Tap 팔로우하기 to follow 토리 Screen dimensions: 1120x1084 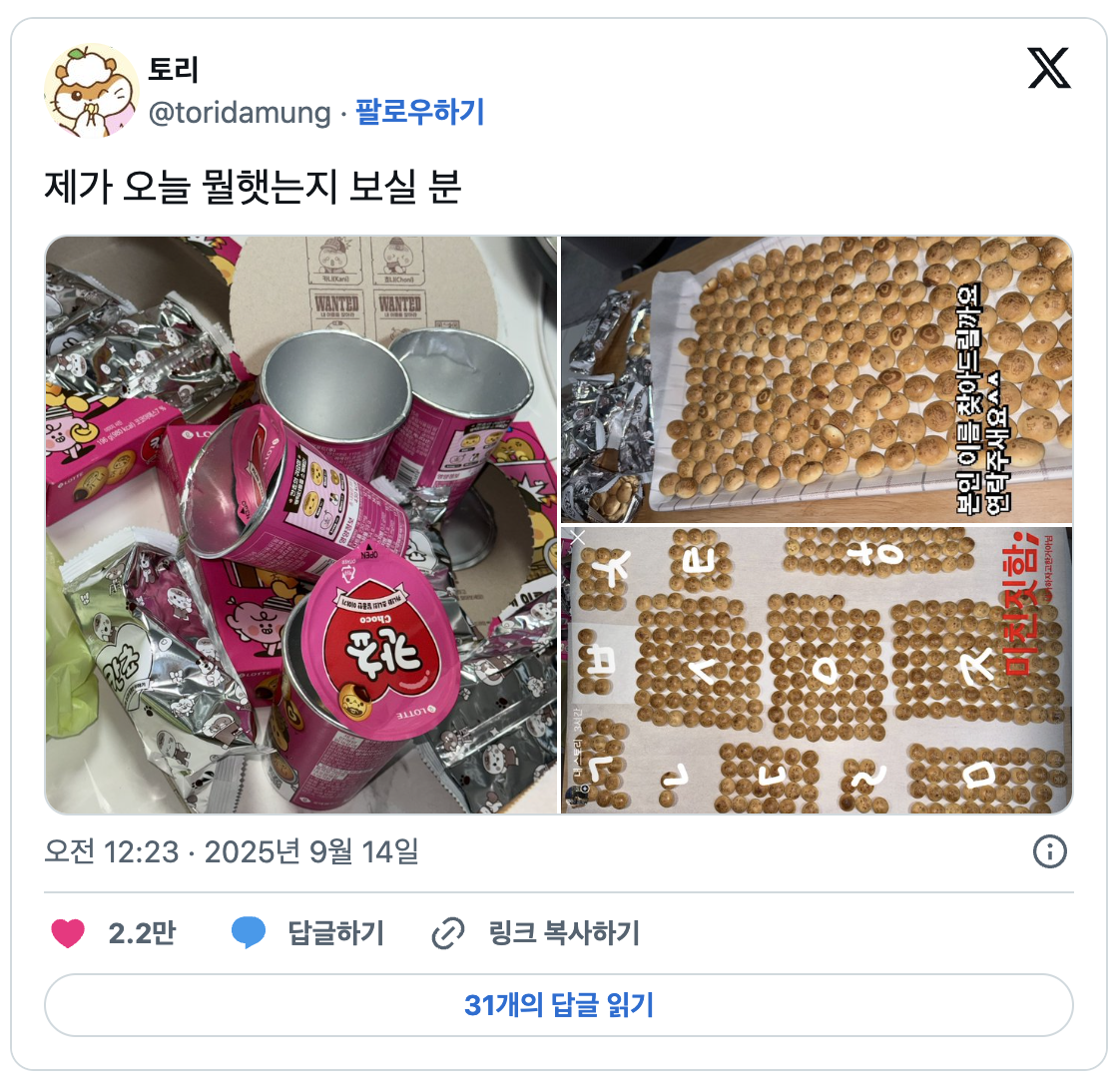419,111
